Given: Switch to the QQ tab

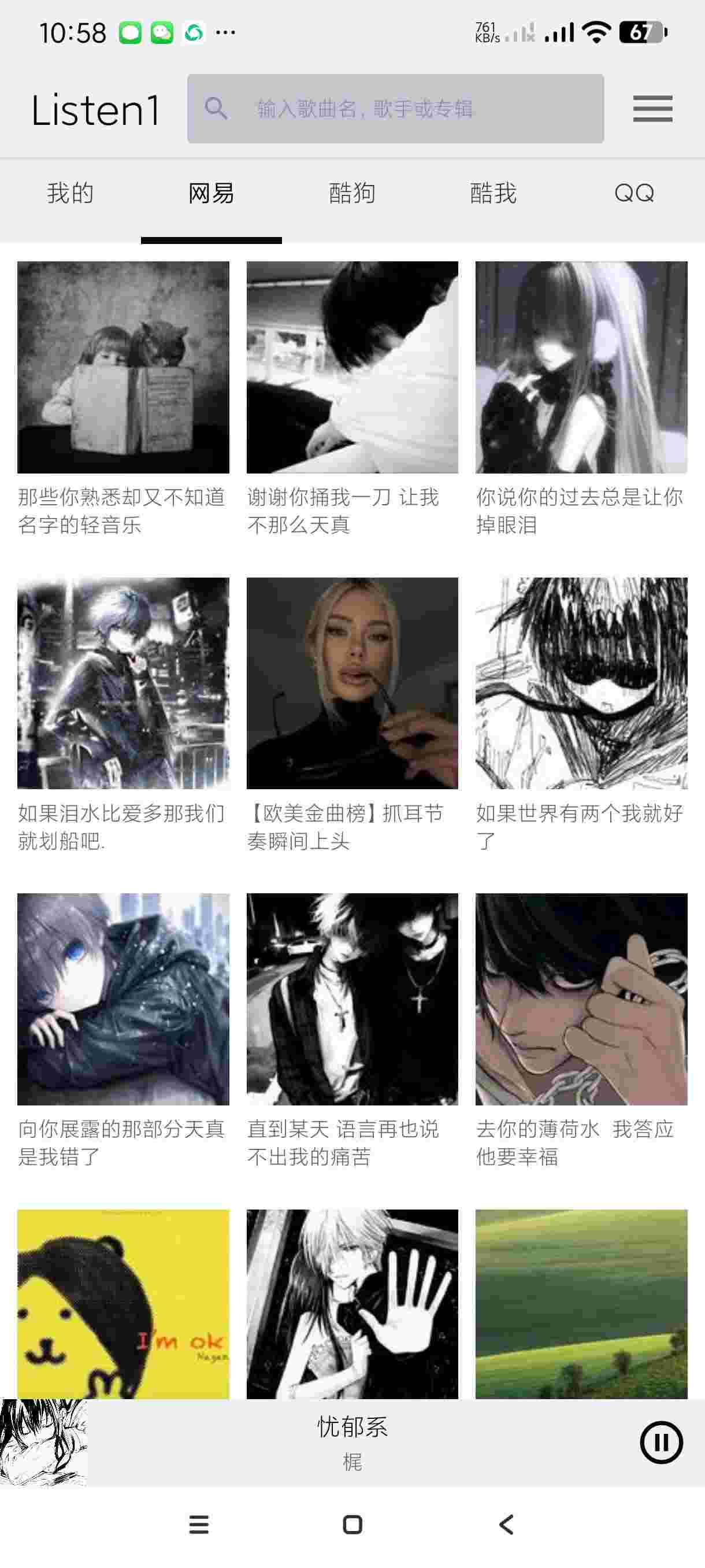Looking at the screenshot, I should [x=634, y=194].
